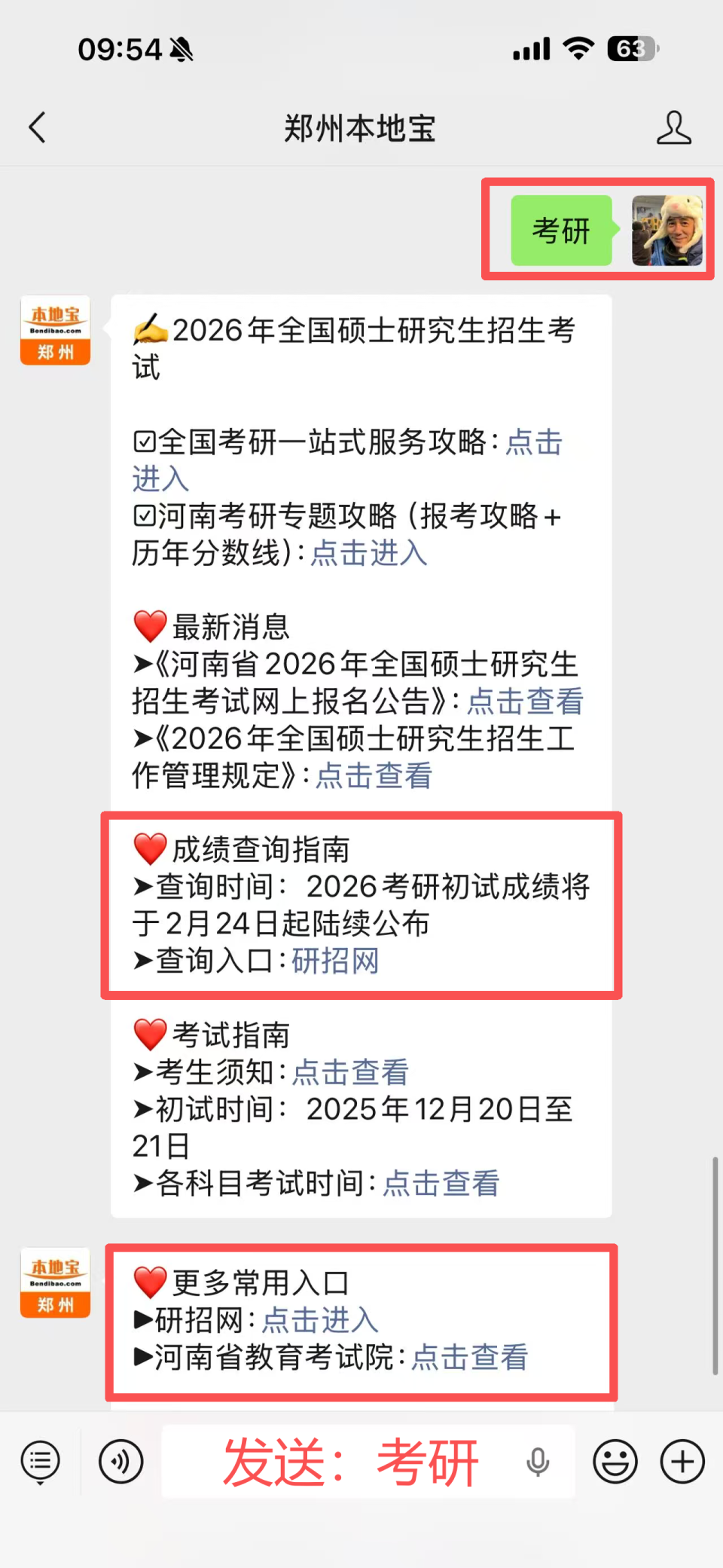The image size is (723, 1568).
Task: Tap 点击进入 for 全国考研一站式服务攻略
Action: [534, 444]
